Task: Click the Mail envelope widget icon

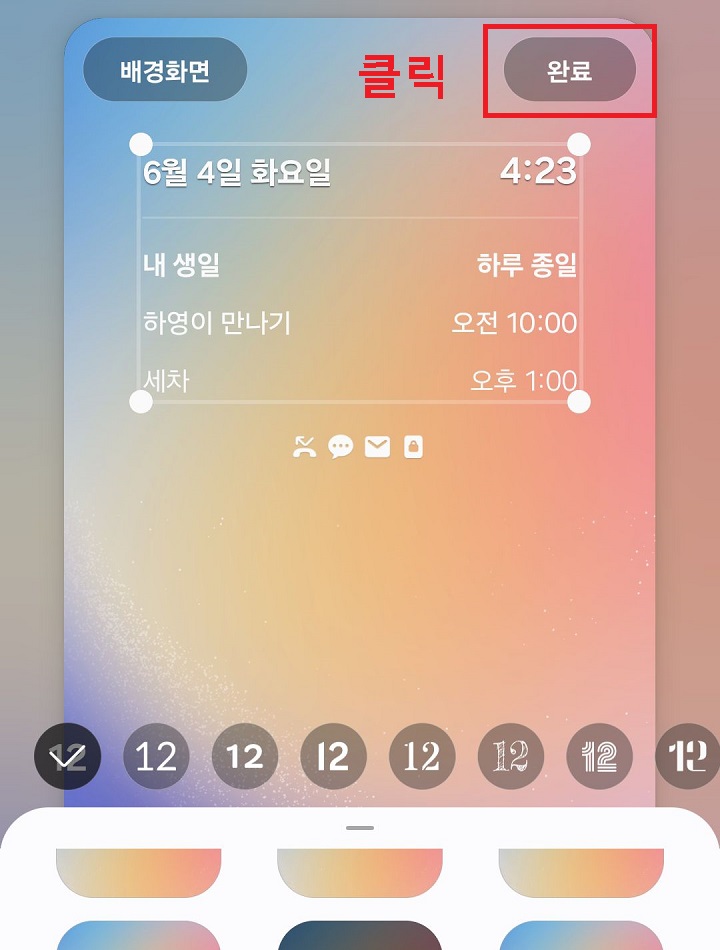Action: tap(376, 447)
